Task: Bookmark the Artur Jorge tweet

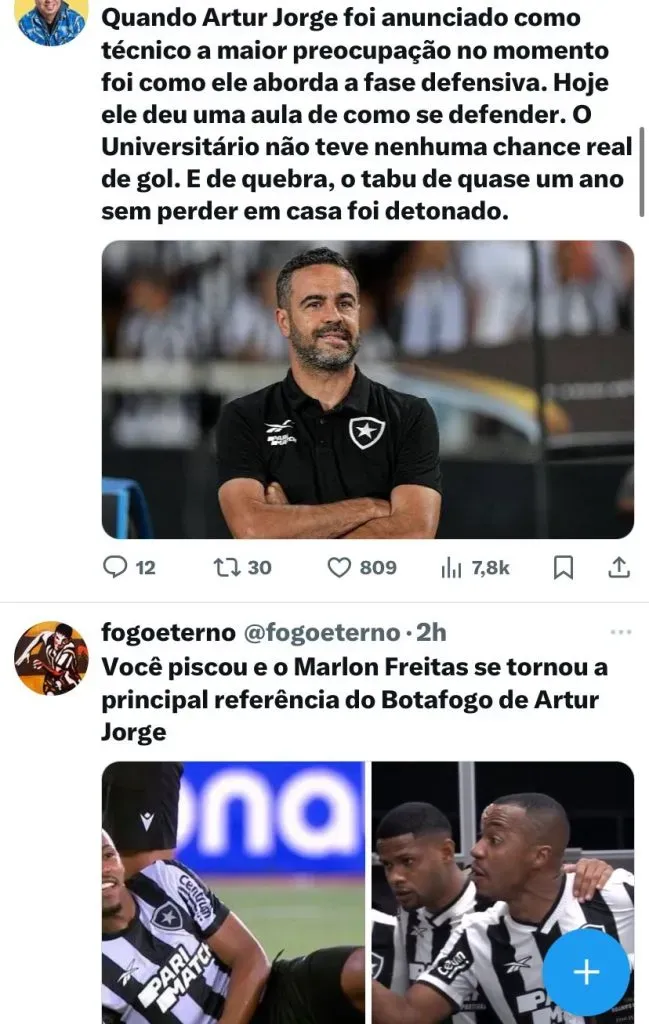Action: click(x=563, y=568)
